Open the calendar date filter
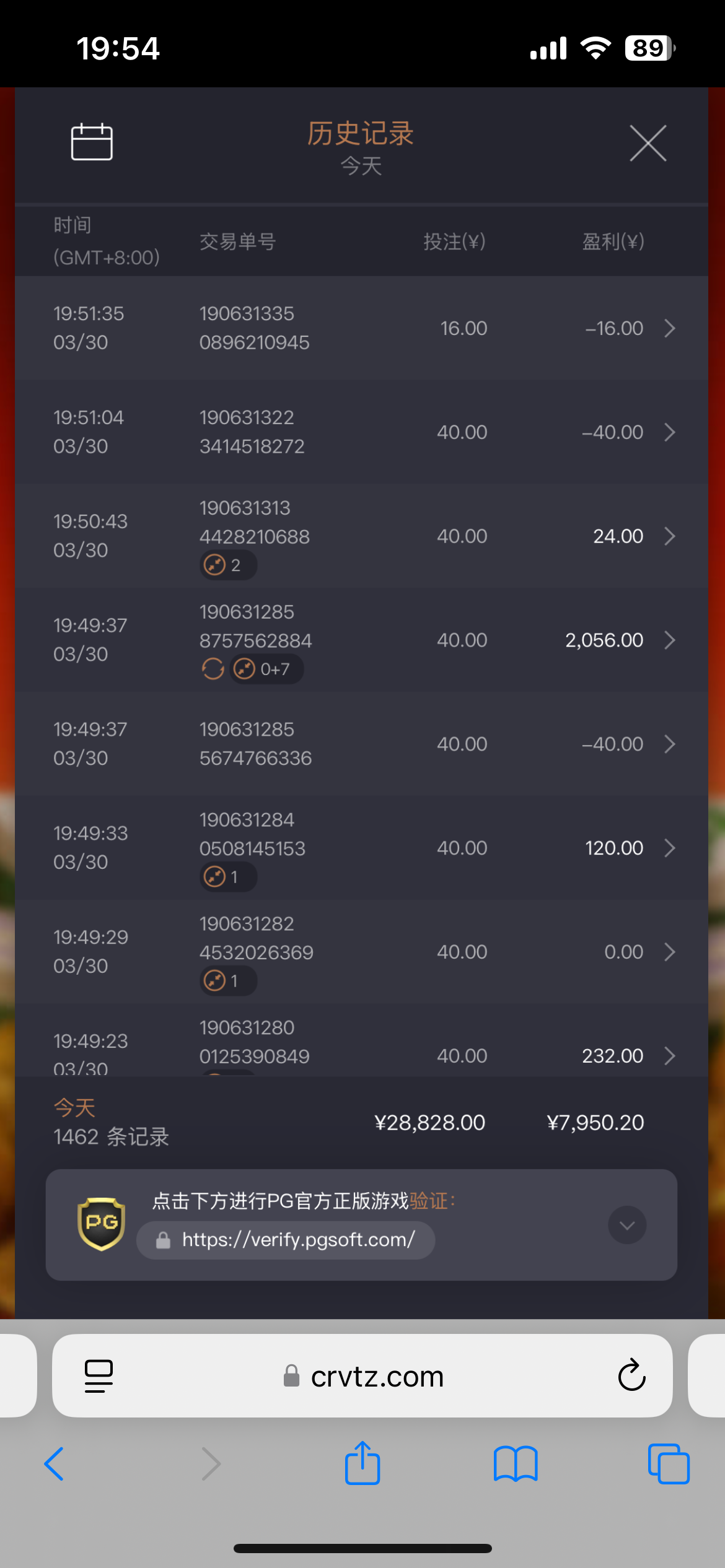This screenshot has height=1568, width=725. pos(92,142)
